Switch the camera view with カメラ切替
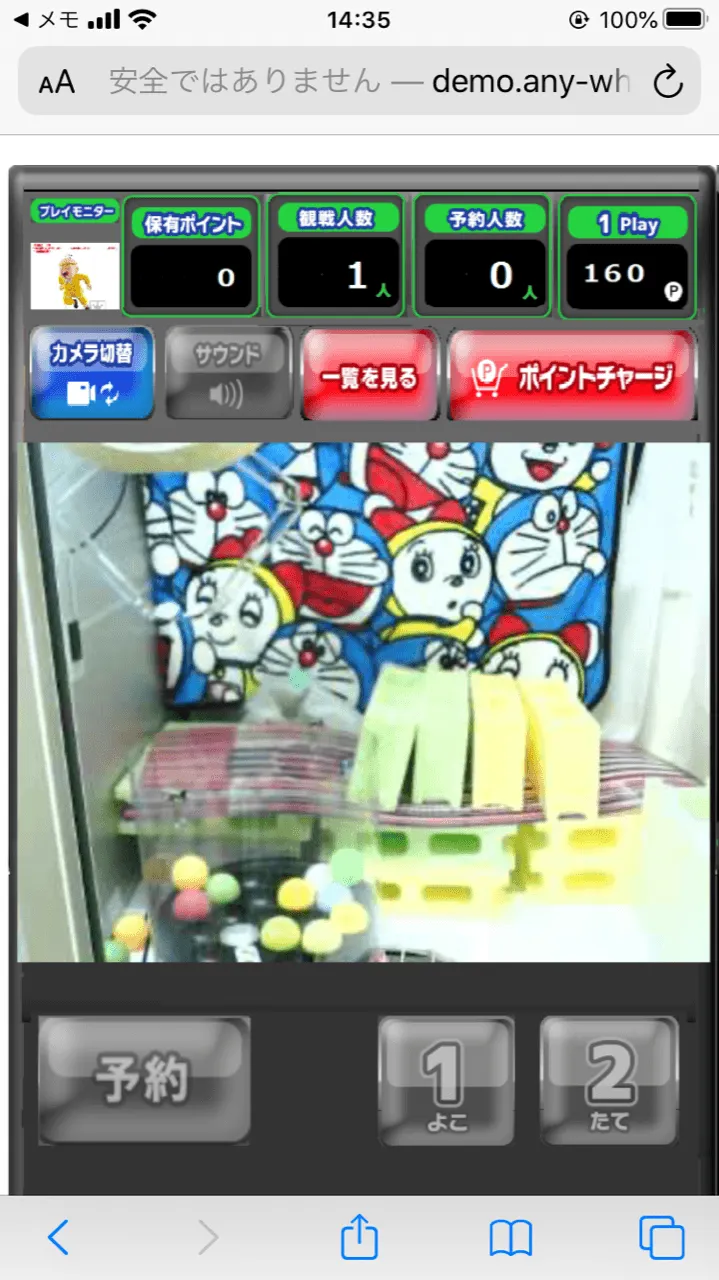Image resolution: width=719 pixels, height=1280 pixels. point(92,373)
